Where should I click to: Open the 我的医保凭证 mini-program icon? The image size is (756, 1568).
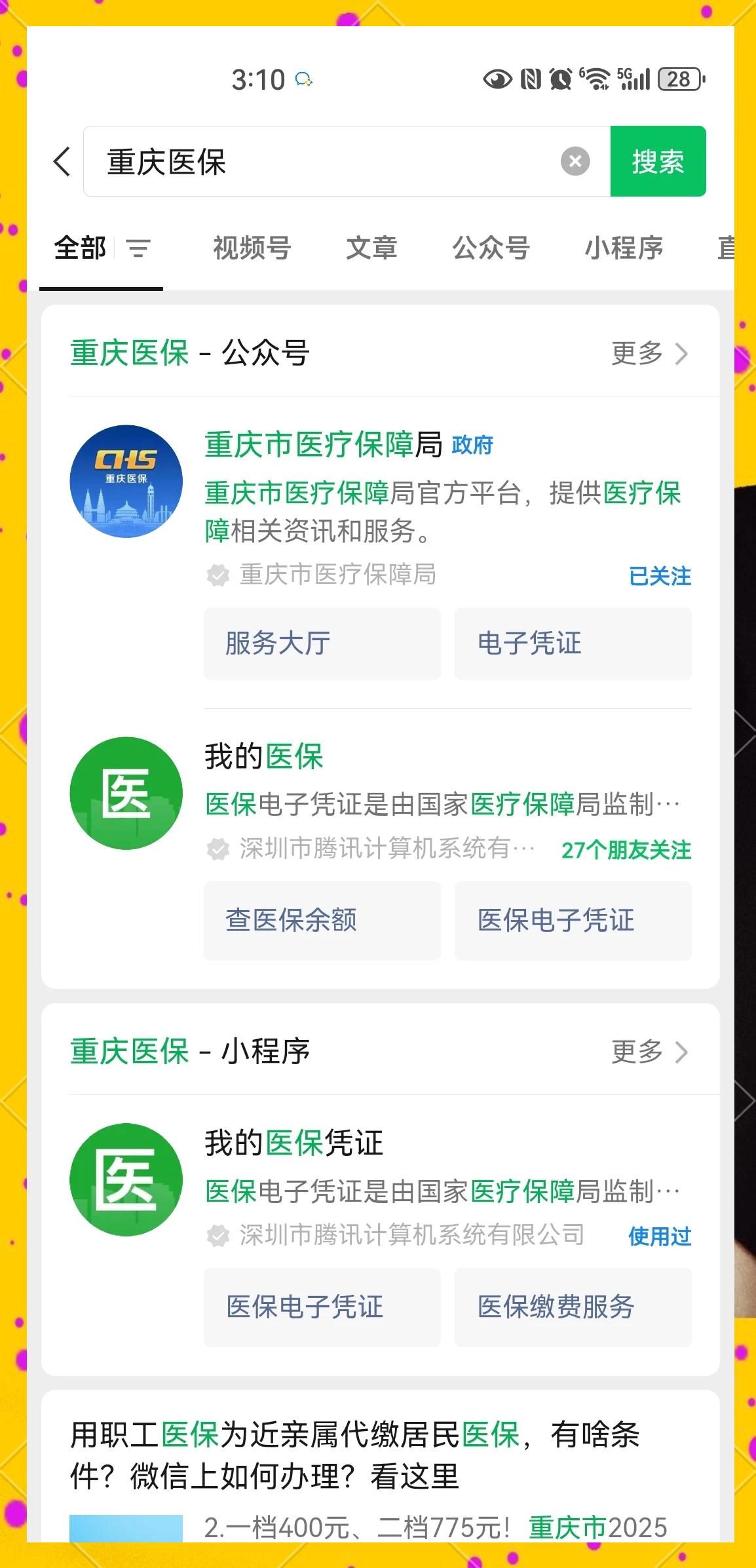coord(126,1179)
